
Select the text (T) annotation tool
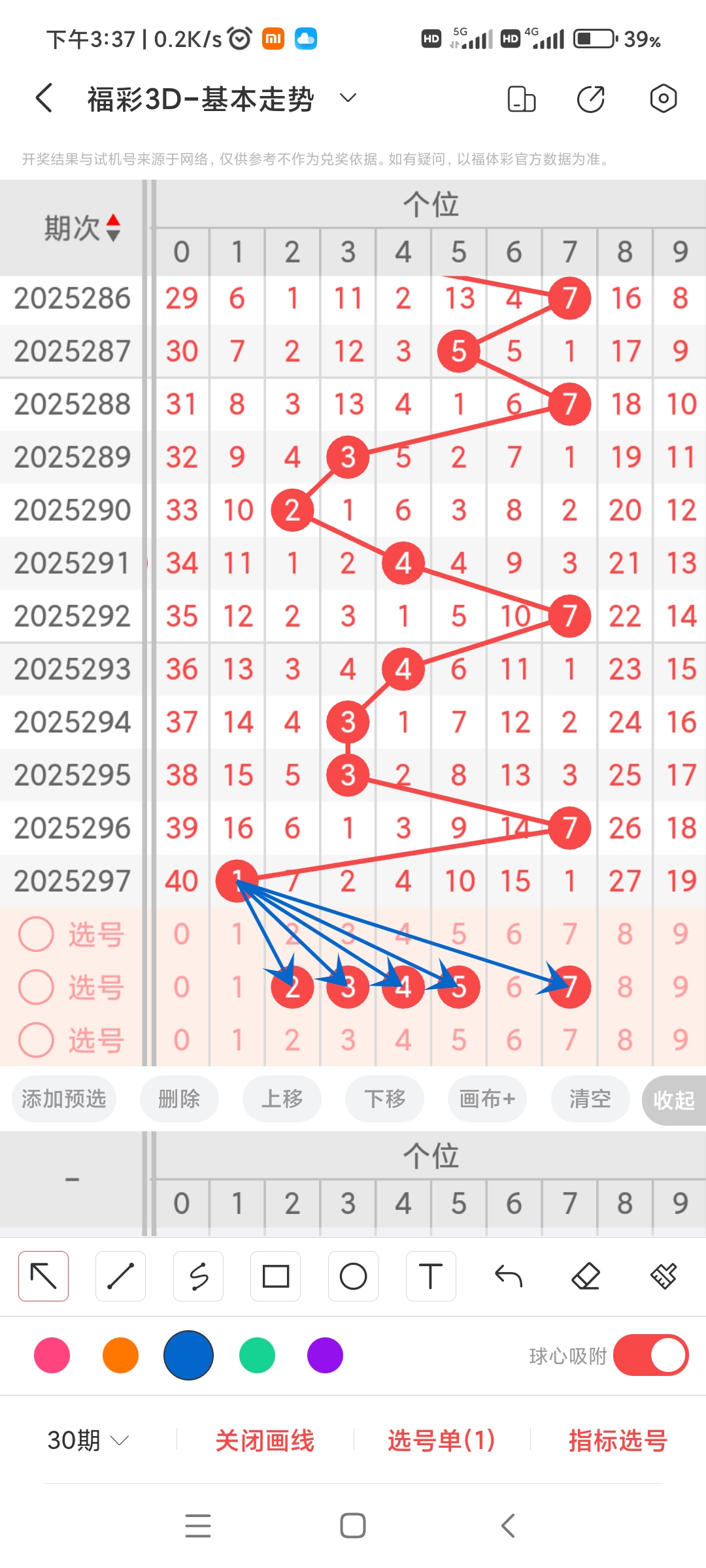(430, 1275)
